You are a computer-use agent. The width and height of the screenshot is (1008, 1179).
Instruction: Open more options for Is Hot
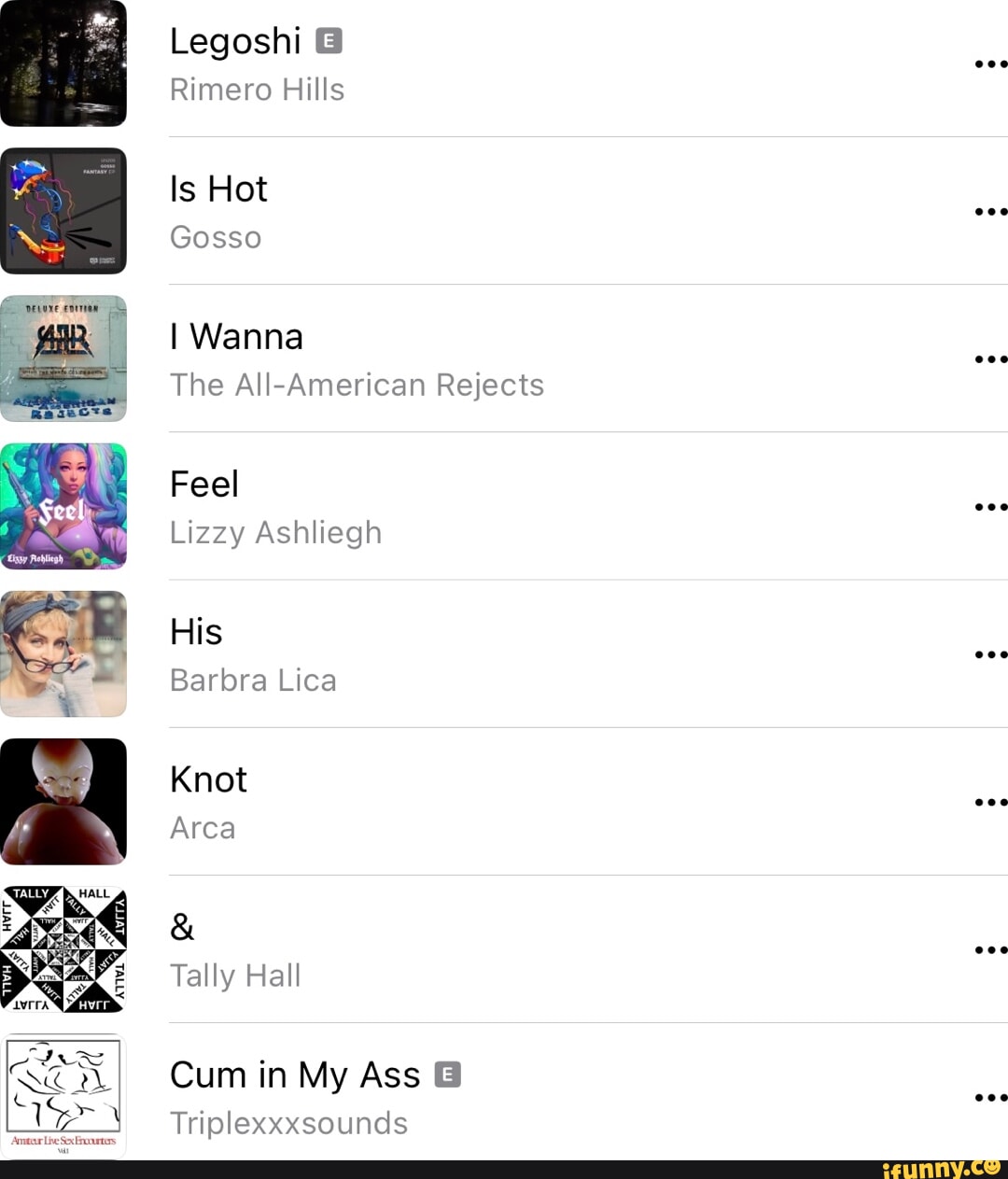tap(989, 212)
